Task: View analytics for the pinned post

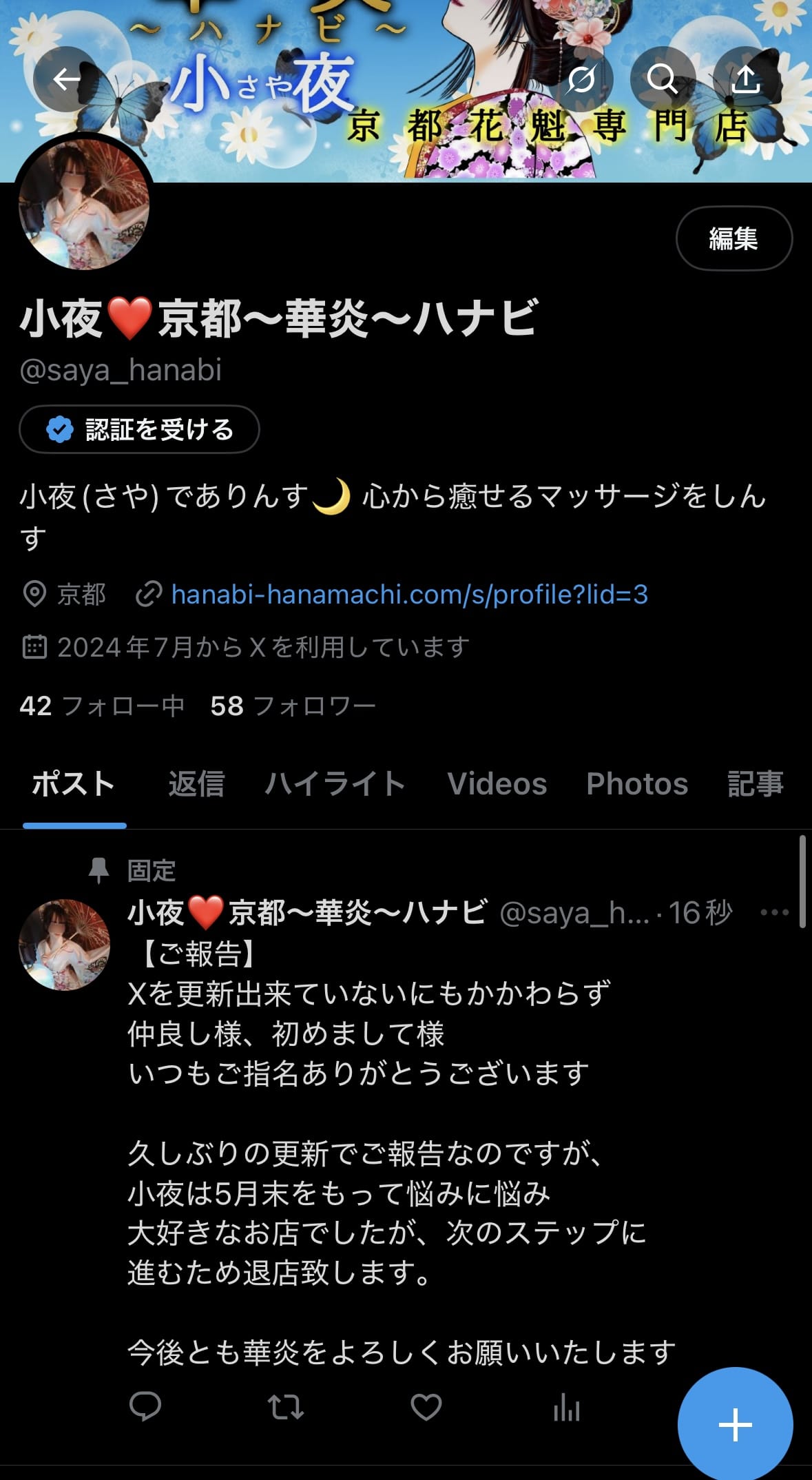Action: [x=567, y=1408]
